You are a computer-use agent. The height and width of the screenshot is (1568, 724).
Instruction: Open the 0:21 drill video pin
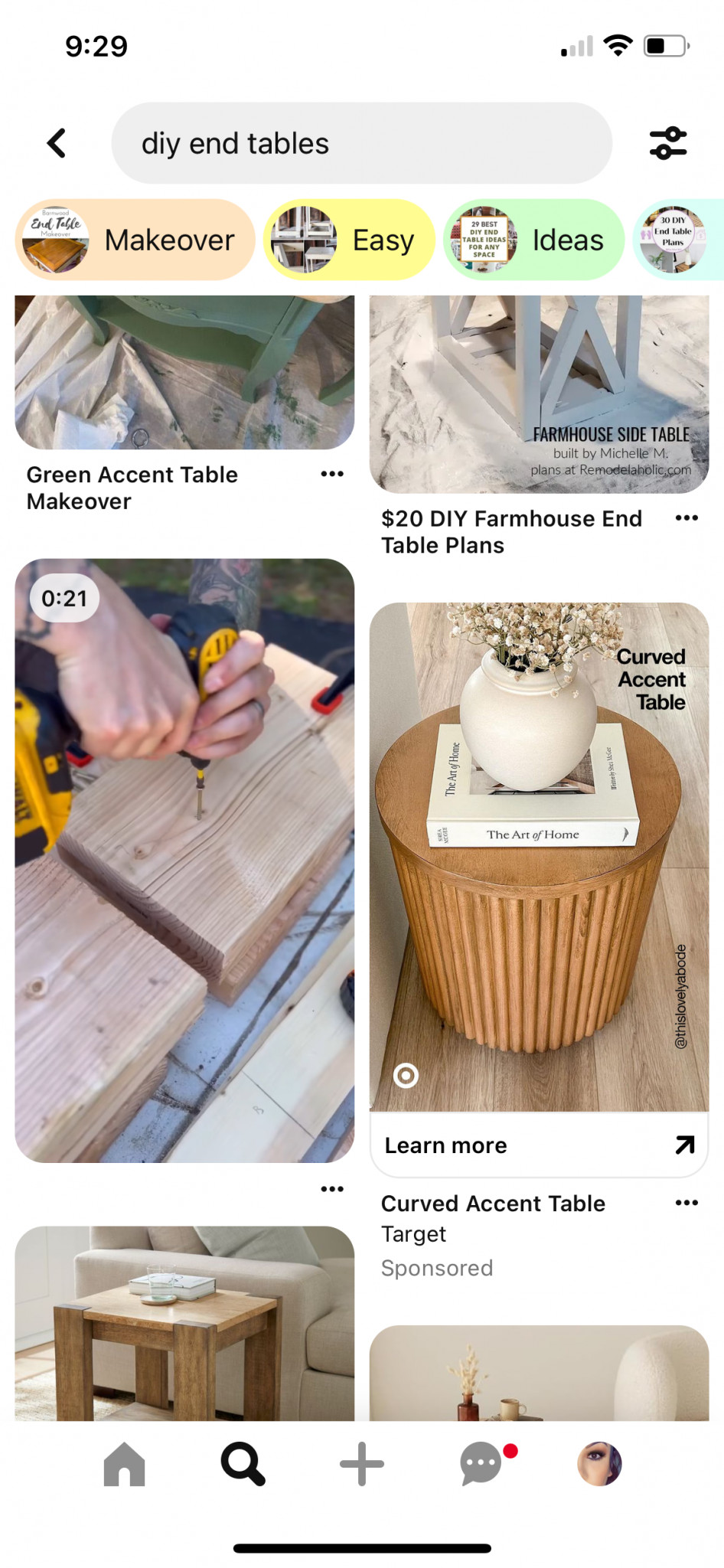click(184, 860)
